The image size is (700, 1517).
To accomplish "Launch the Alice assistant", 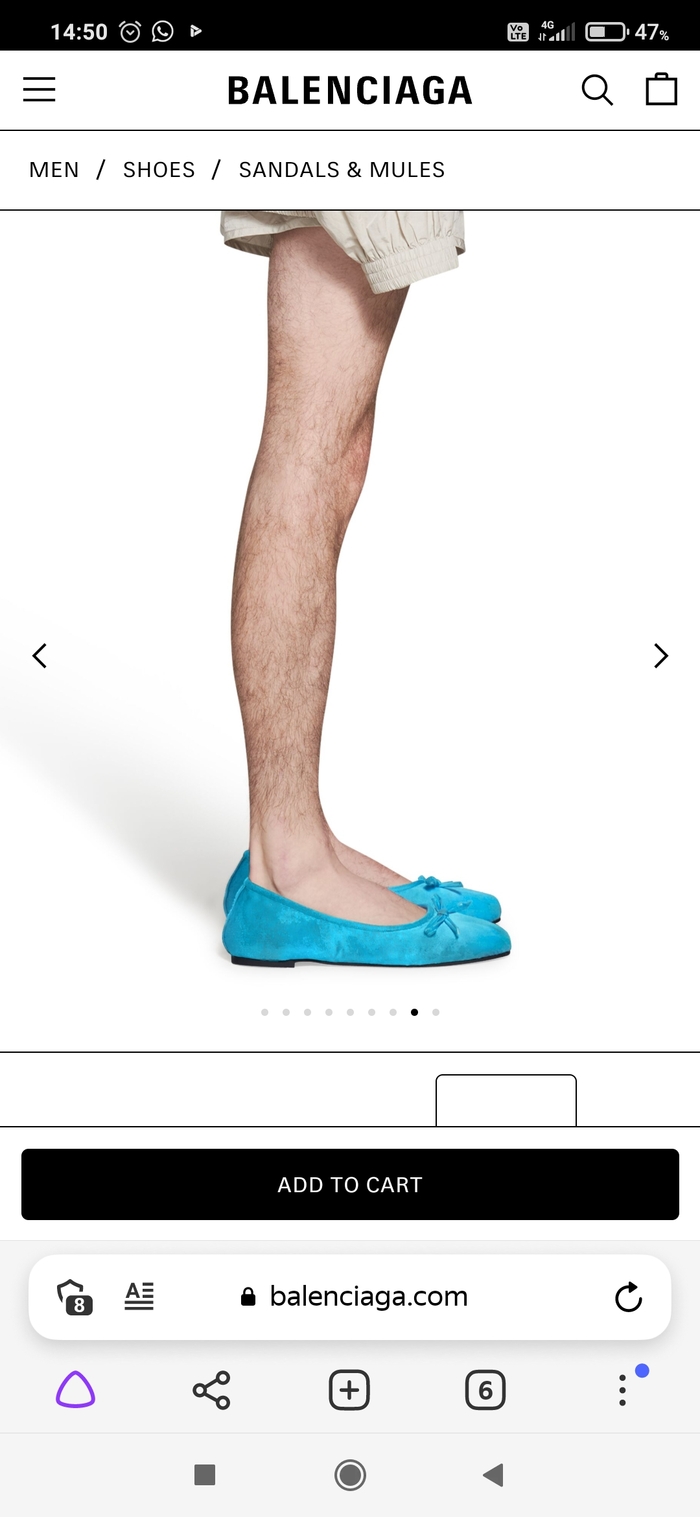I will pyautogui.click(x=75, y=1390).
